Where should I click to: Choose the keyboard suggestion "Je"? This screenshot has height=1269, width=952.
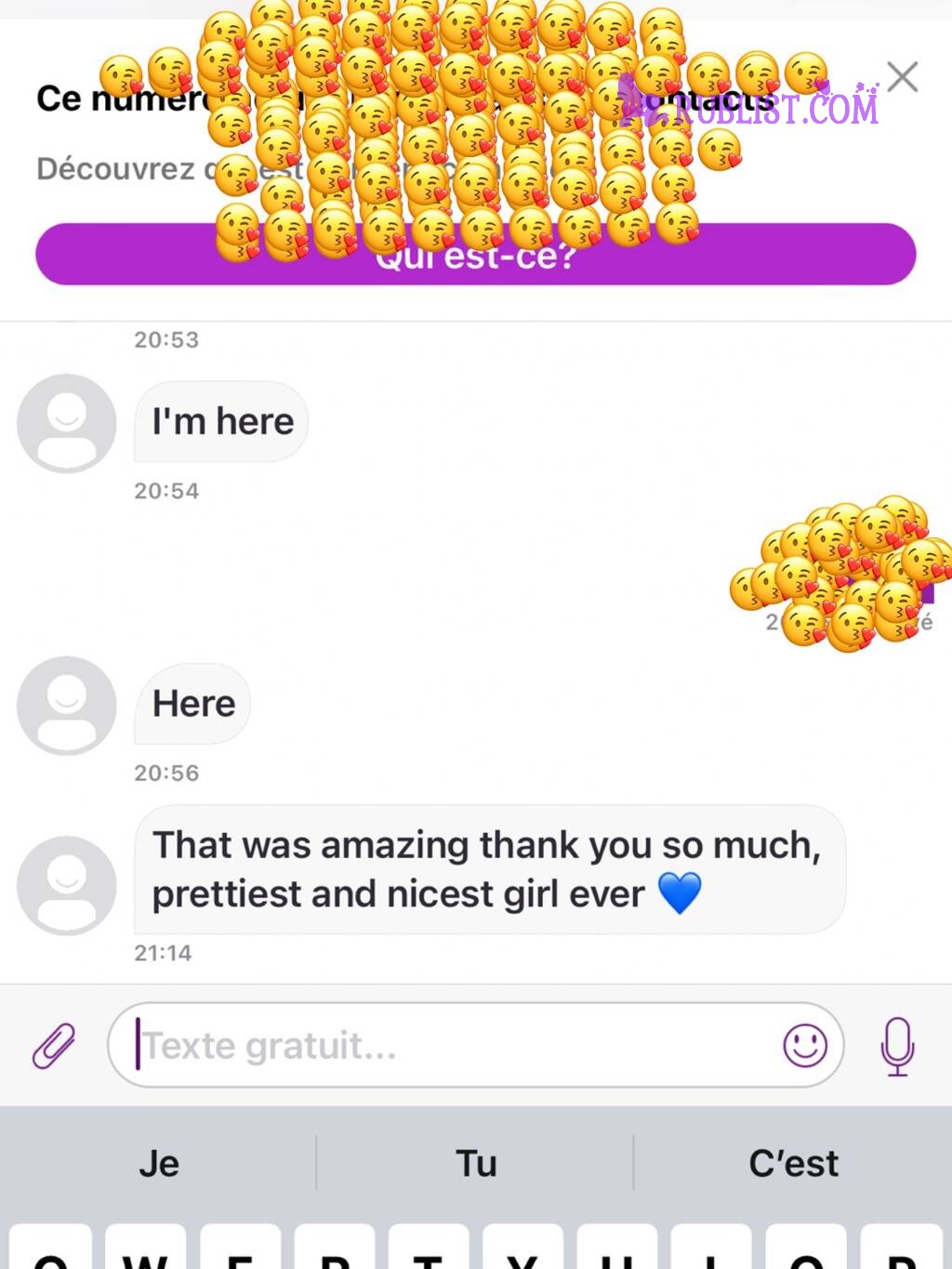coord(159,1163)
